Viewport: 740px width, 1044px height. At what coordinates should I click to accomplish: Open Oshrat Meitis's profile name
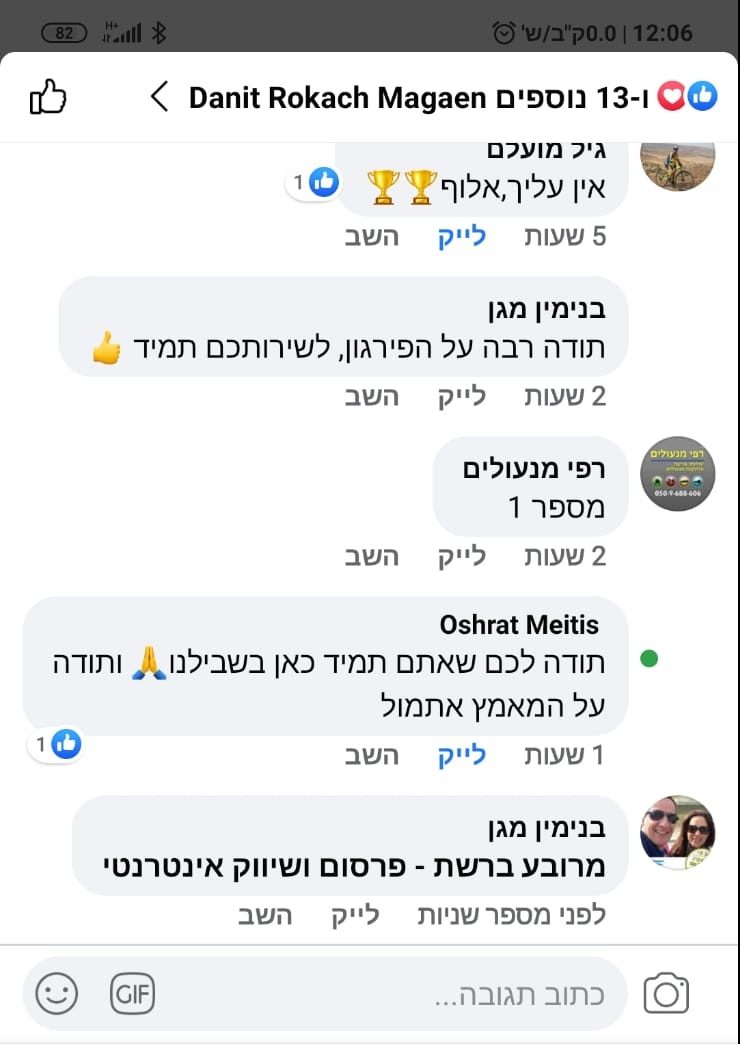519,626
